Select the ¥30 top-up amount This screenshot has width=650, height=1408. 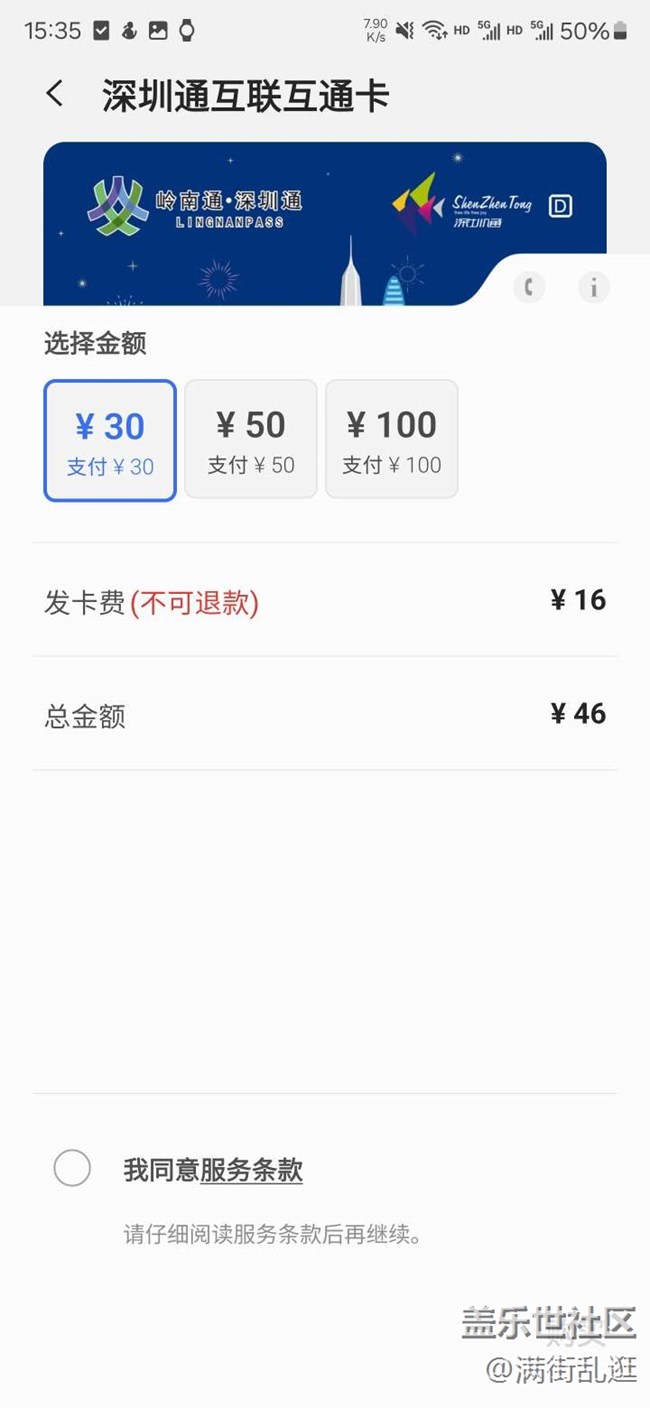point(110,440)
